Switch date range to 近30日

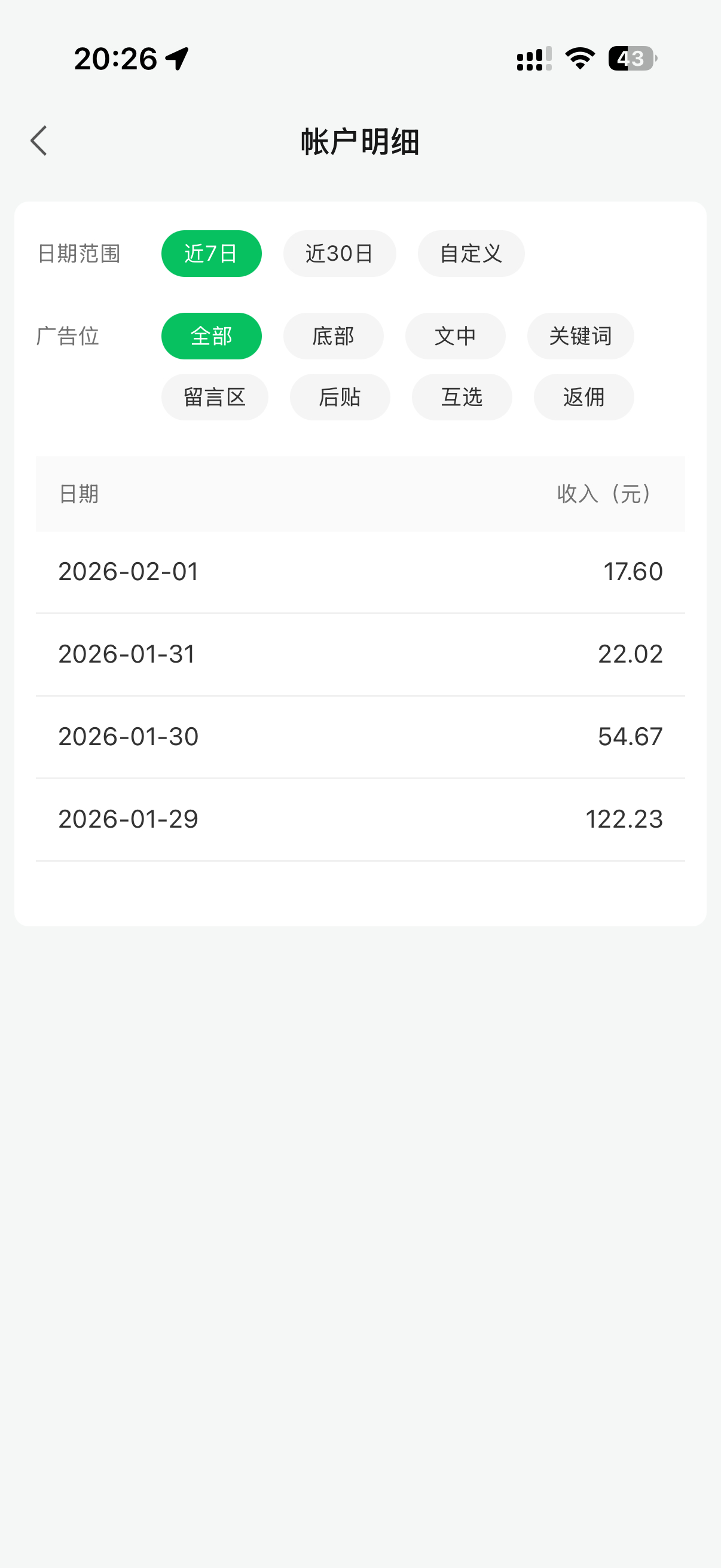[340, 253]
